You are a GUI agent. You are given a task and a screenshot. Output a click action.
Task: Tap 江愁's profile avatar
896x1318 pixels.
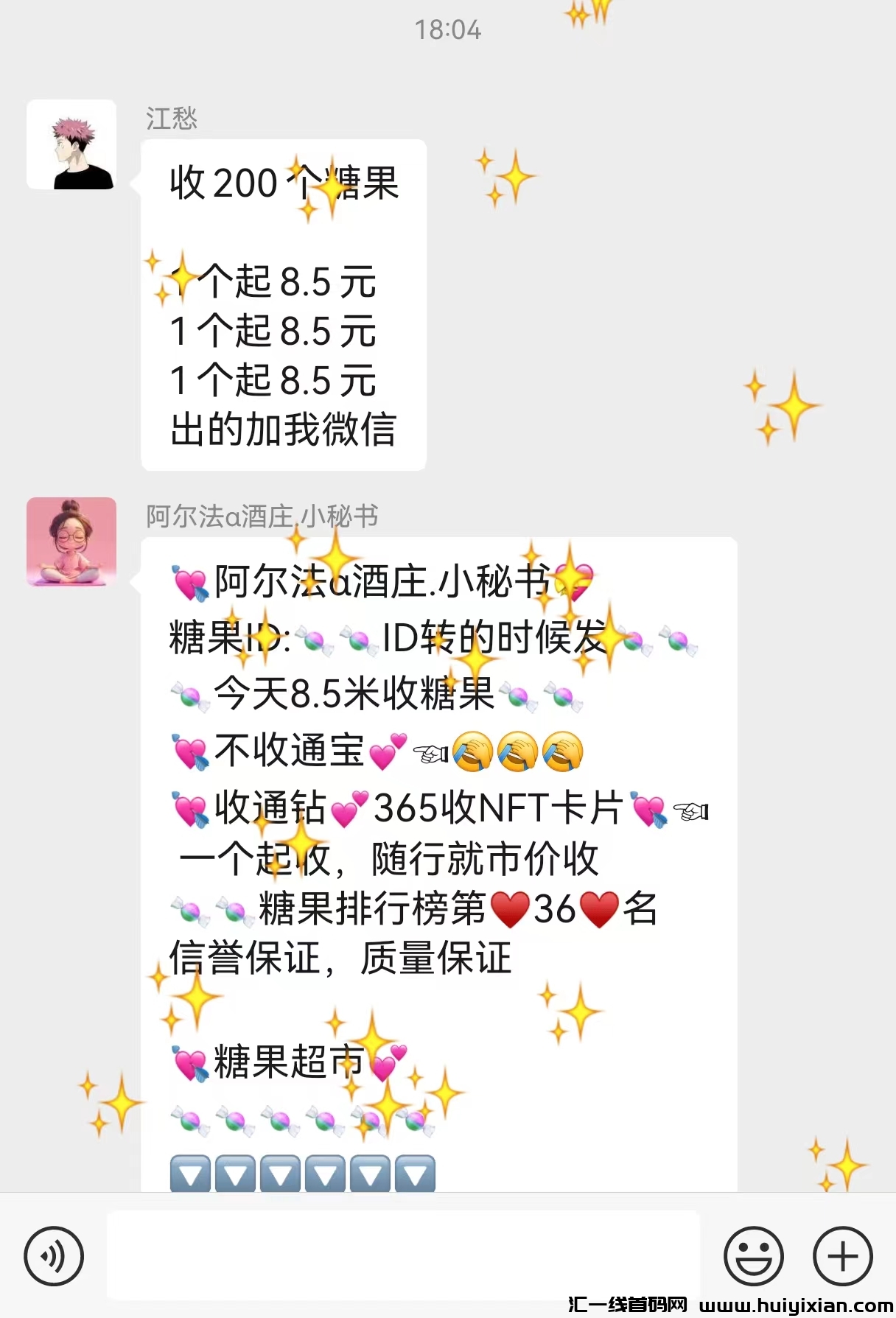click(x=71, y=144)
